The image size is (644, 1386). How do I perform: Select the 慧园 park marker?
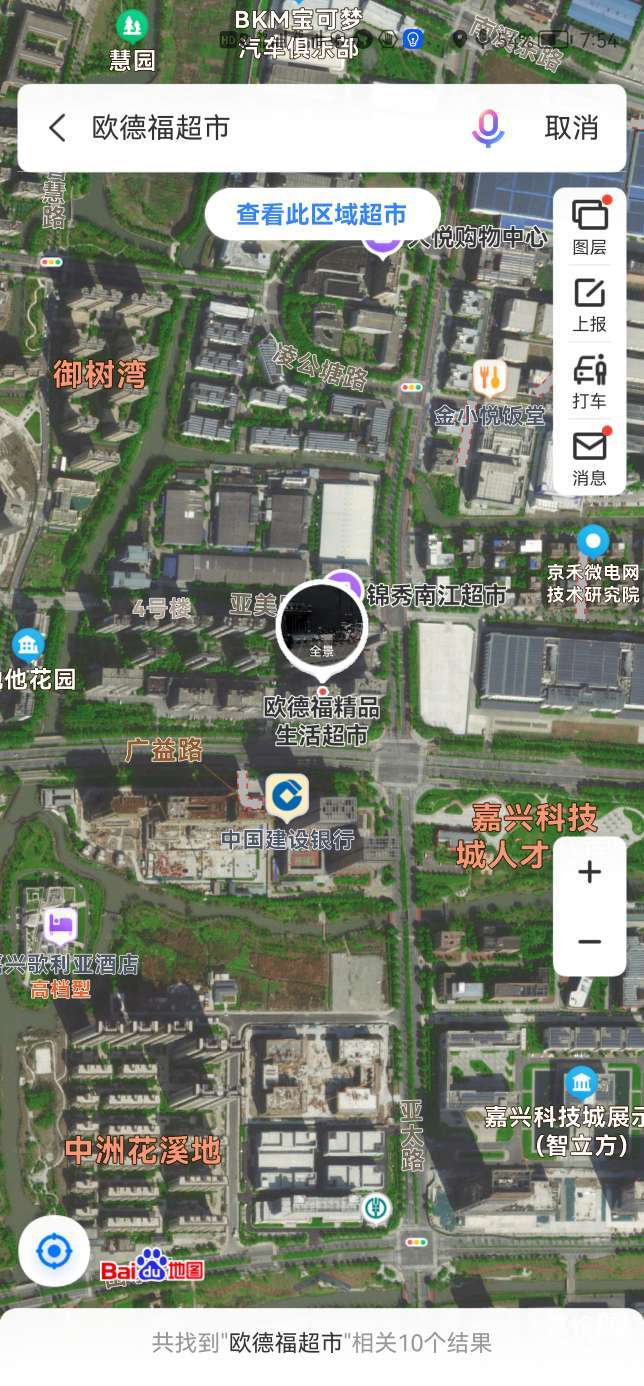(131, 27)
